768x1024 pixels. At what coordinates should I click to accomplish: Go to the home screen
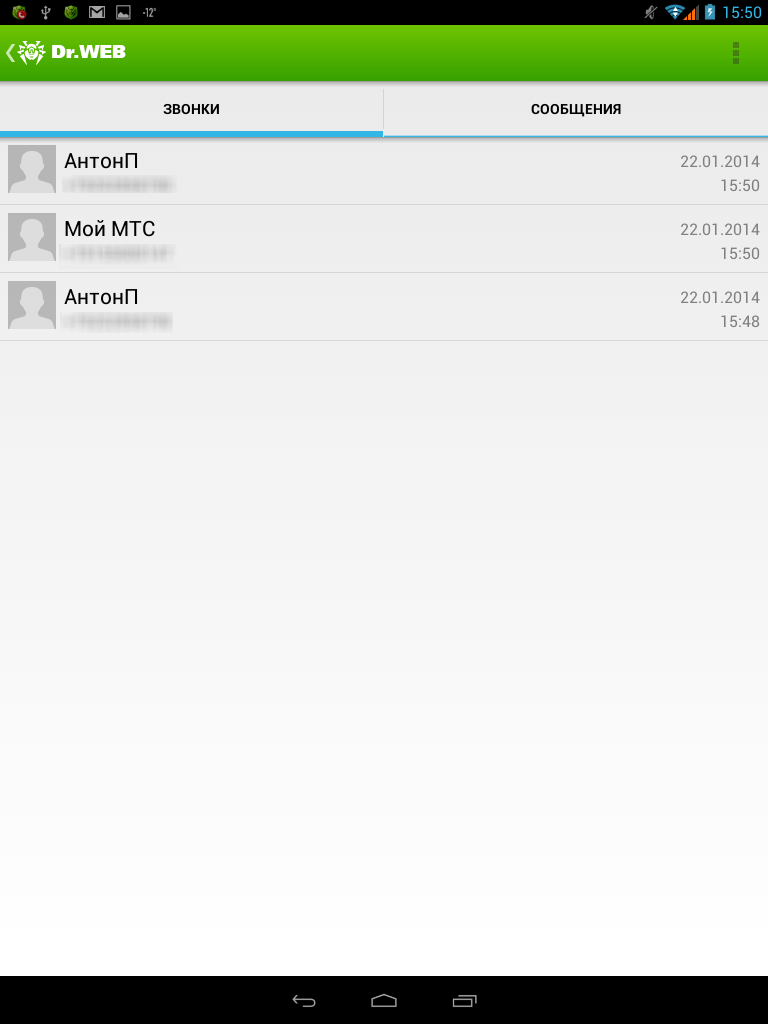pyautogui.click(x=384, y=1000)
